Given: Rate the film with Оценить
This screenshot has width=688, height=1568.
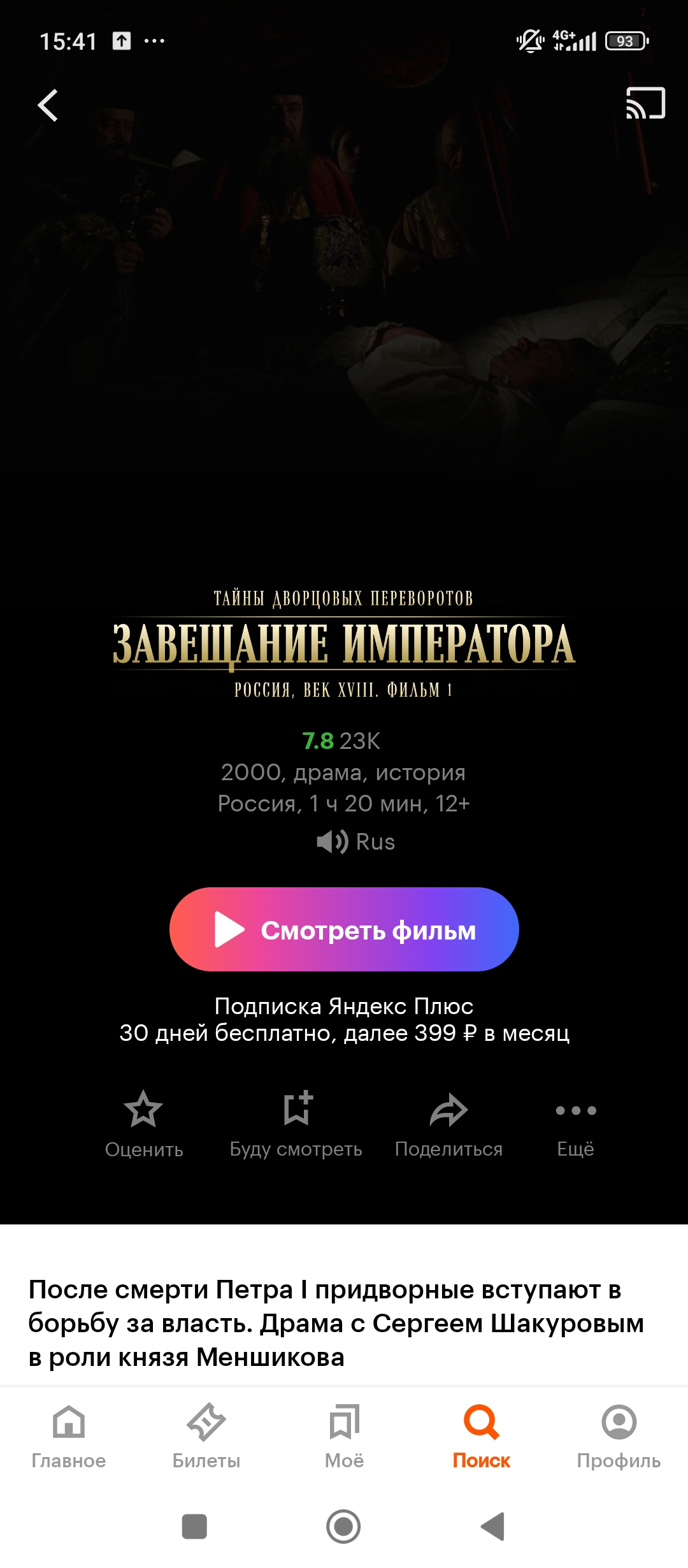Looking at the screenshot, I should (144, 1124).
